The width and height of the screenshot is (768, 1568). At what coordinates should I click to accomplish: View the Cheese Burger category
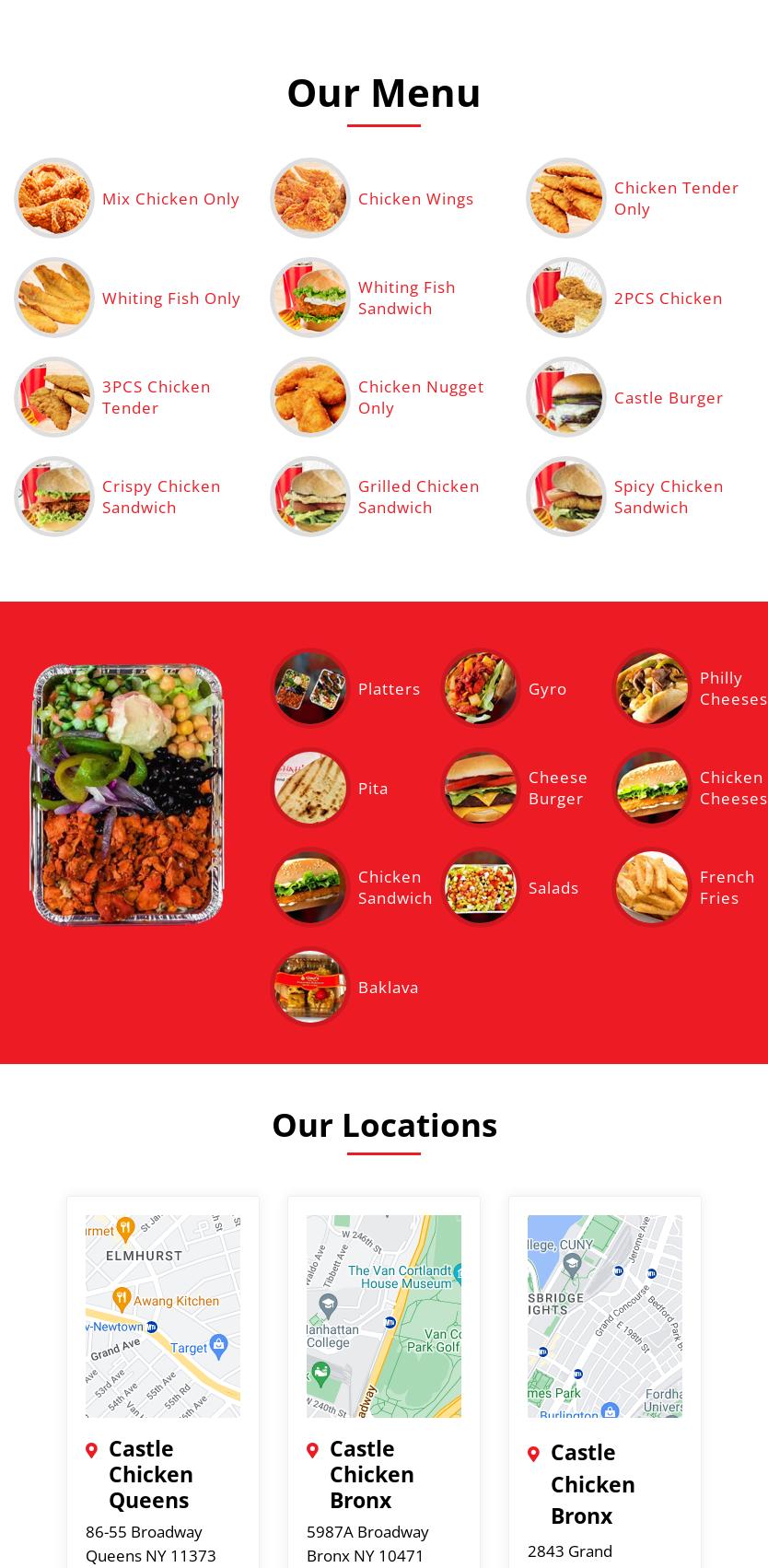pyautogui.click(x=557, y=788)
